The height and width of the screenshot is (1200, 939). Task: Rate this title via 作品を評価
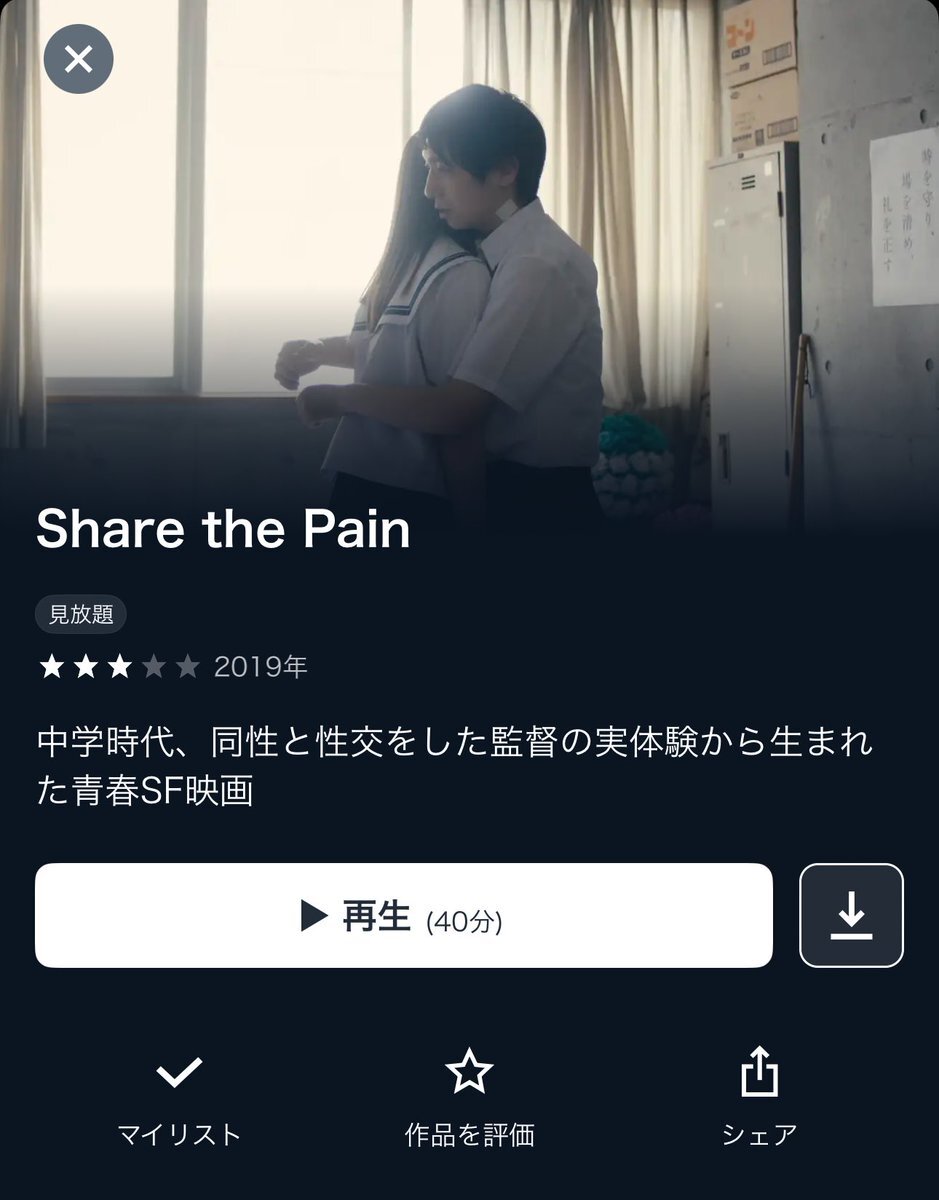click(469, 1097)
